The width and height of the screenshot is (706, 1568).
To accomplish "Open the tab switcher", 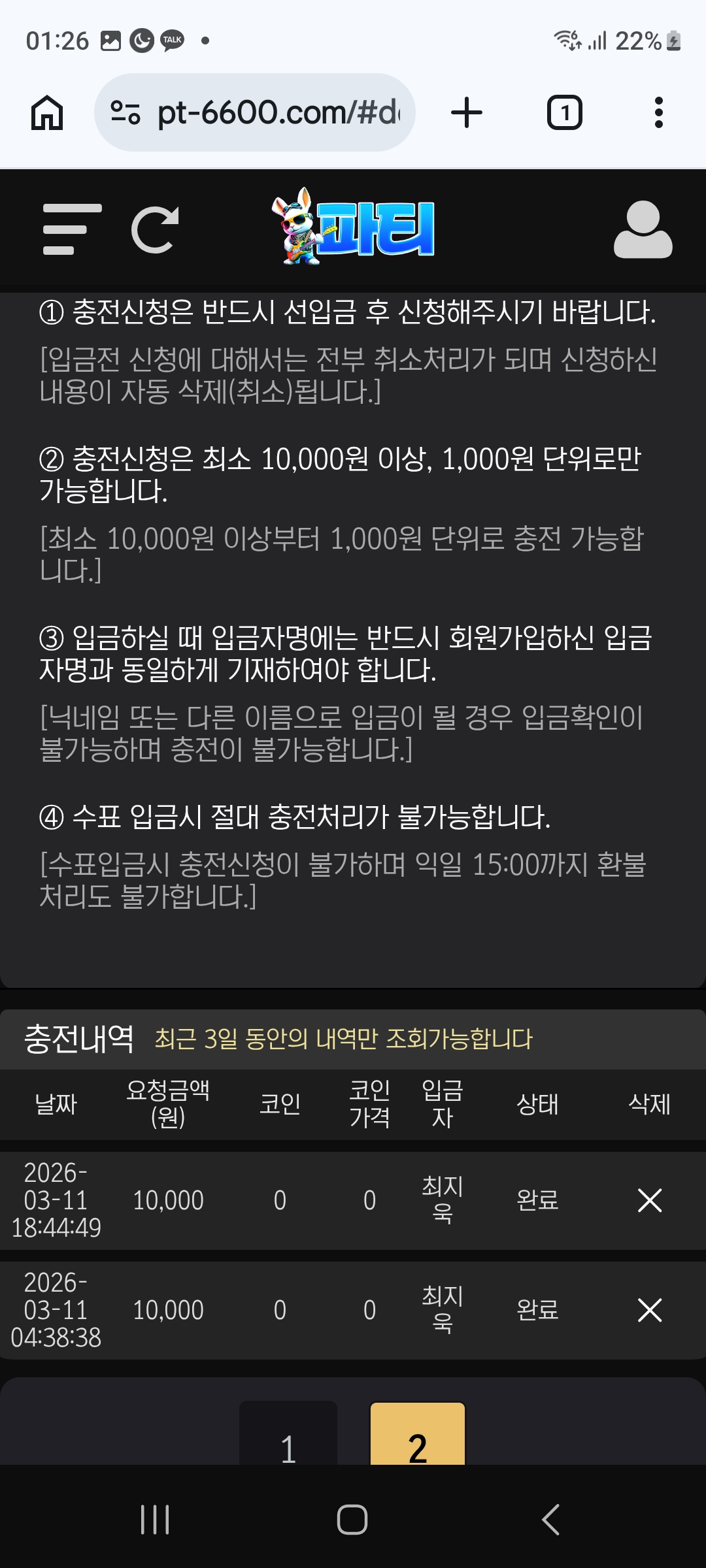I will (x=564, y=112).
